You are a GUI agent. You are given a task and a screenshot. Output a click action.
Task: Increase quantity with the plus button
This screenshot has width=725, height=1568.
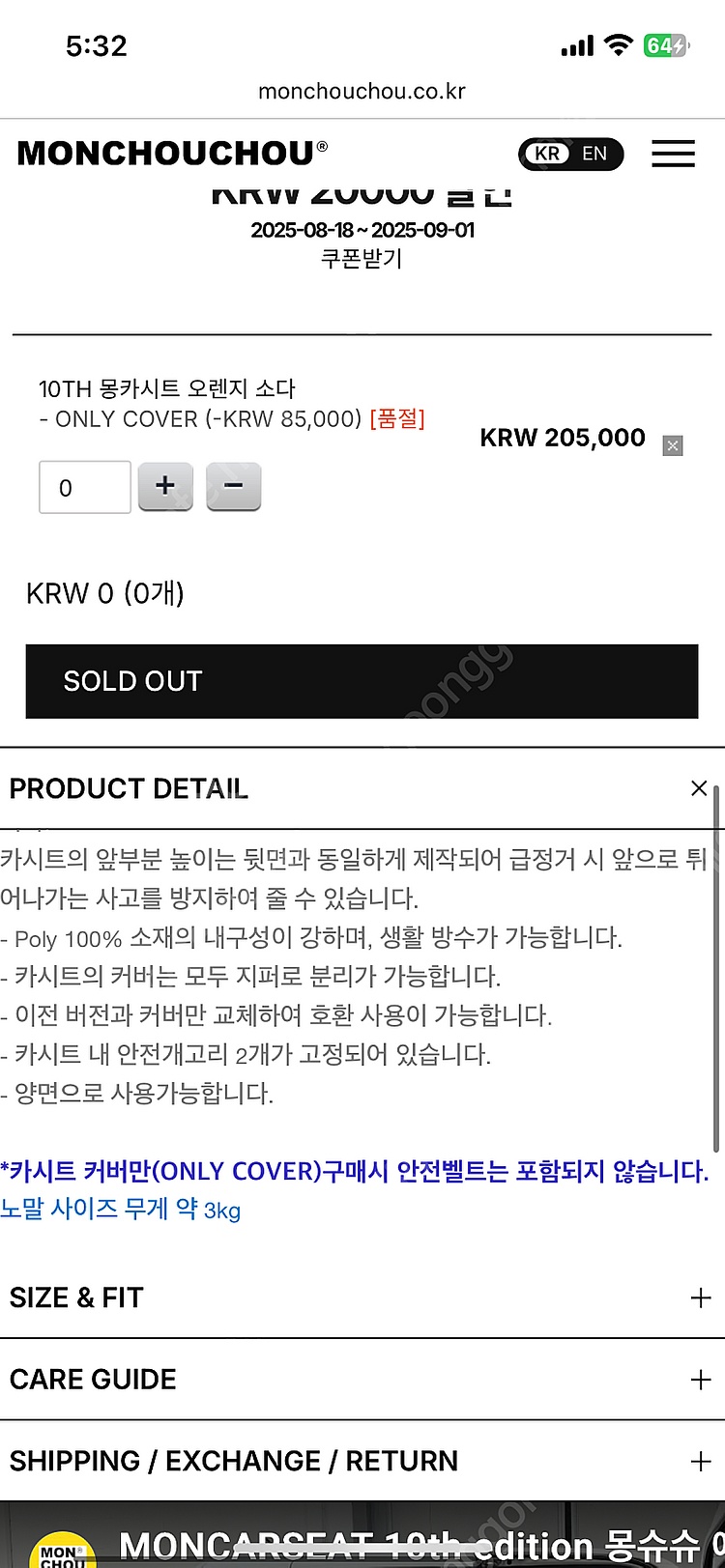(165, 486)
